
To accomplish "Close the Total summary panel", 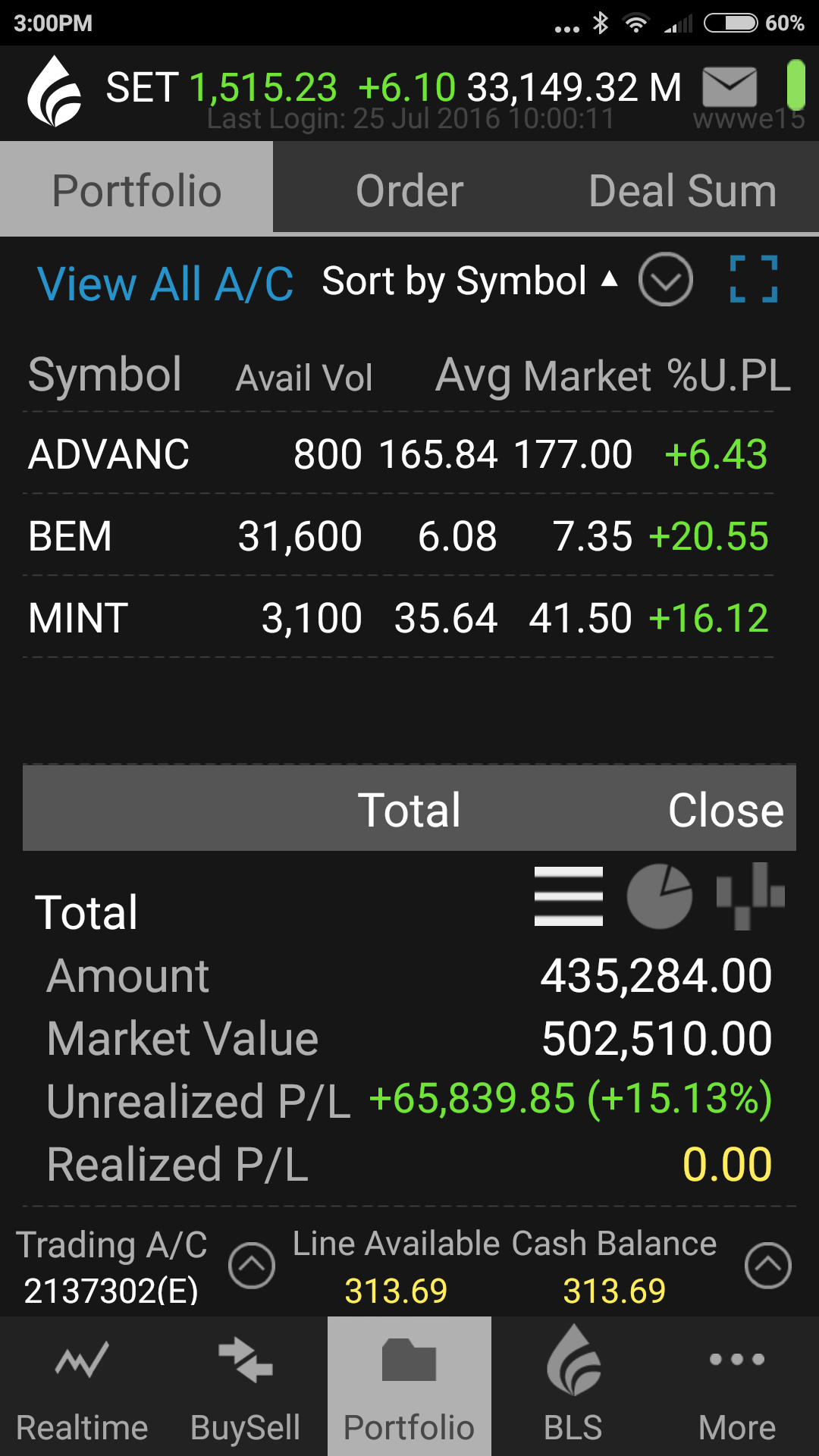I will pyautogui.click(x=725, y=810).
